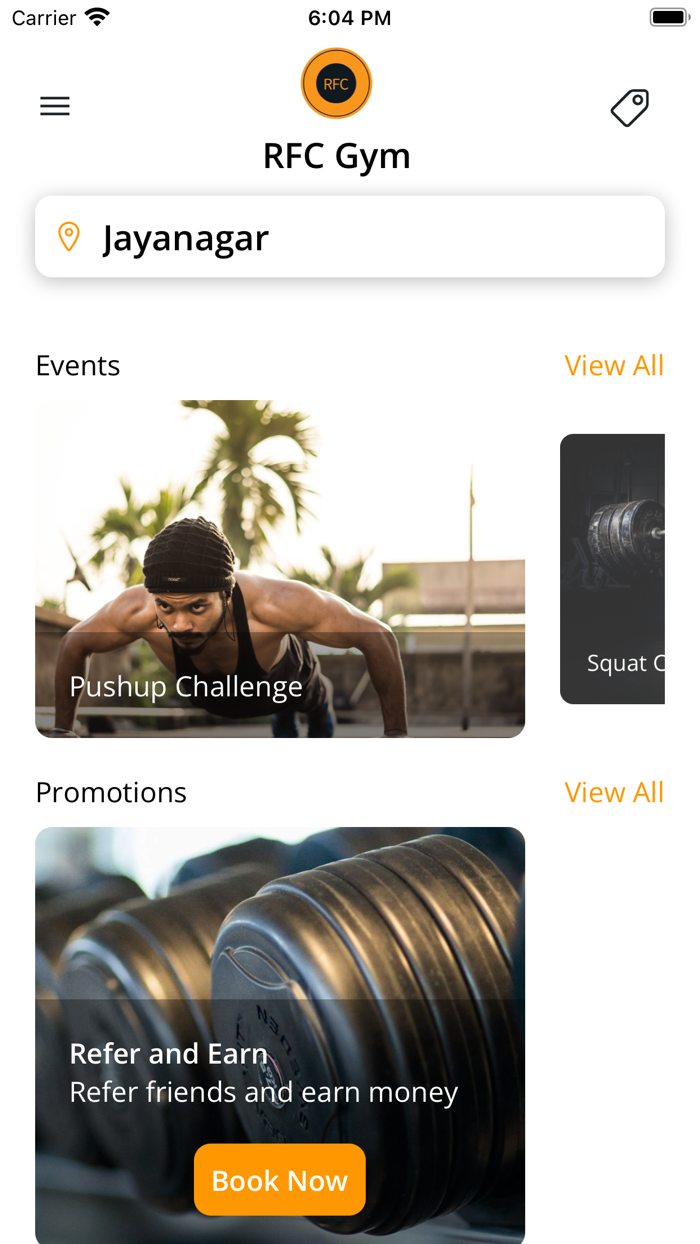Screen dimensions: 700x1244
Task: Change the Jayanagar location
Action: (x=350, y=237)
